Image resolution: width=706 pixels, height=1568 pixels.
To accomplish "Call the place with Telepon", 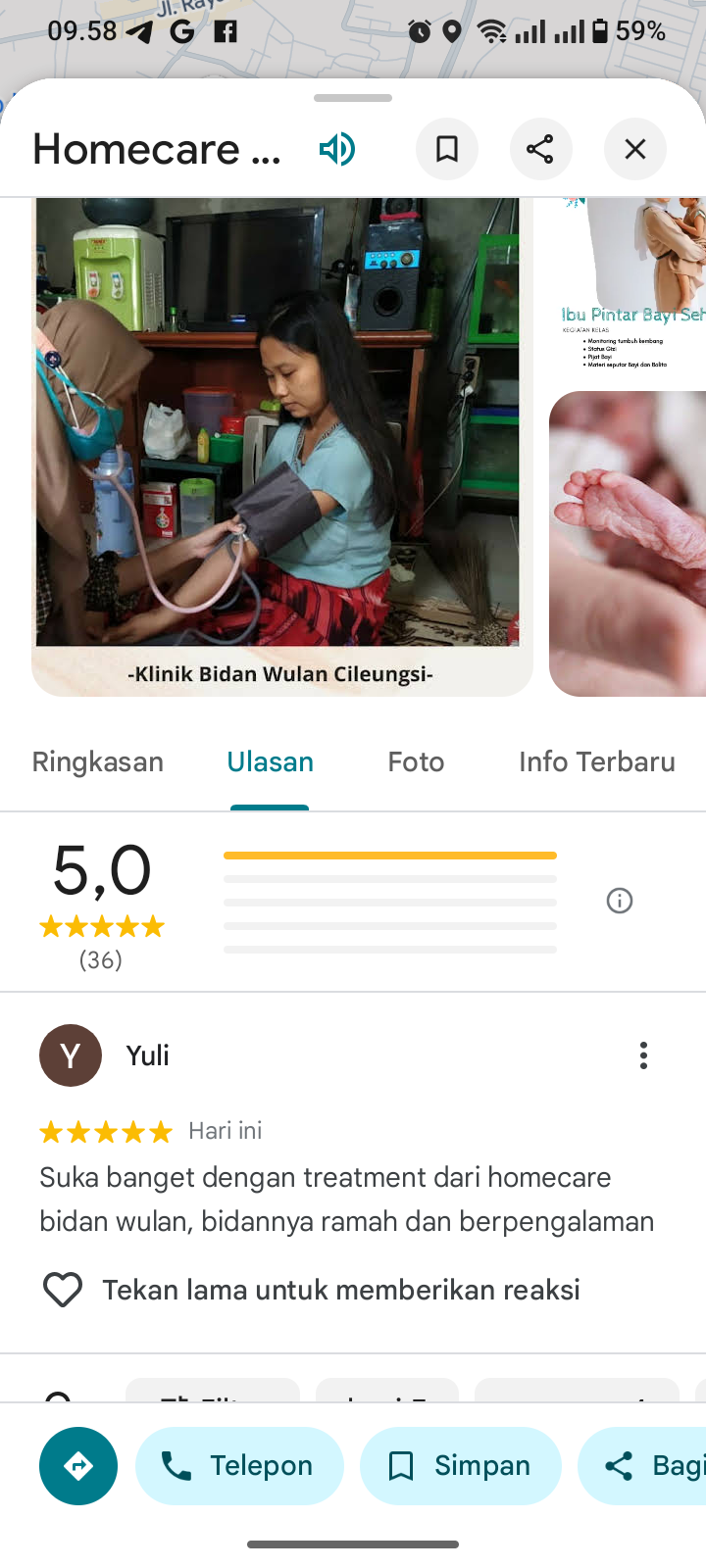I will tap(239, 1466).
